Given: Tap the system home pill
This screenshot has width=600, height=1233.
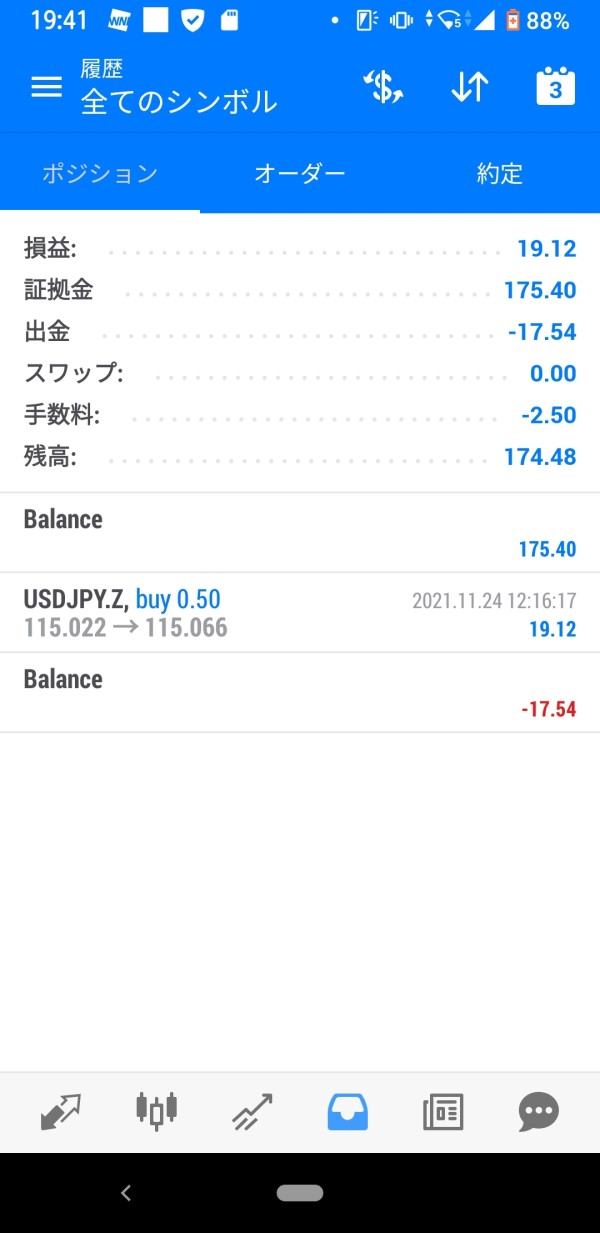Looking at the screenshot, I should point(300,1193).
